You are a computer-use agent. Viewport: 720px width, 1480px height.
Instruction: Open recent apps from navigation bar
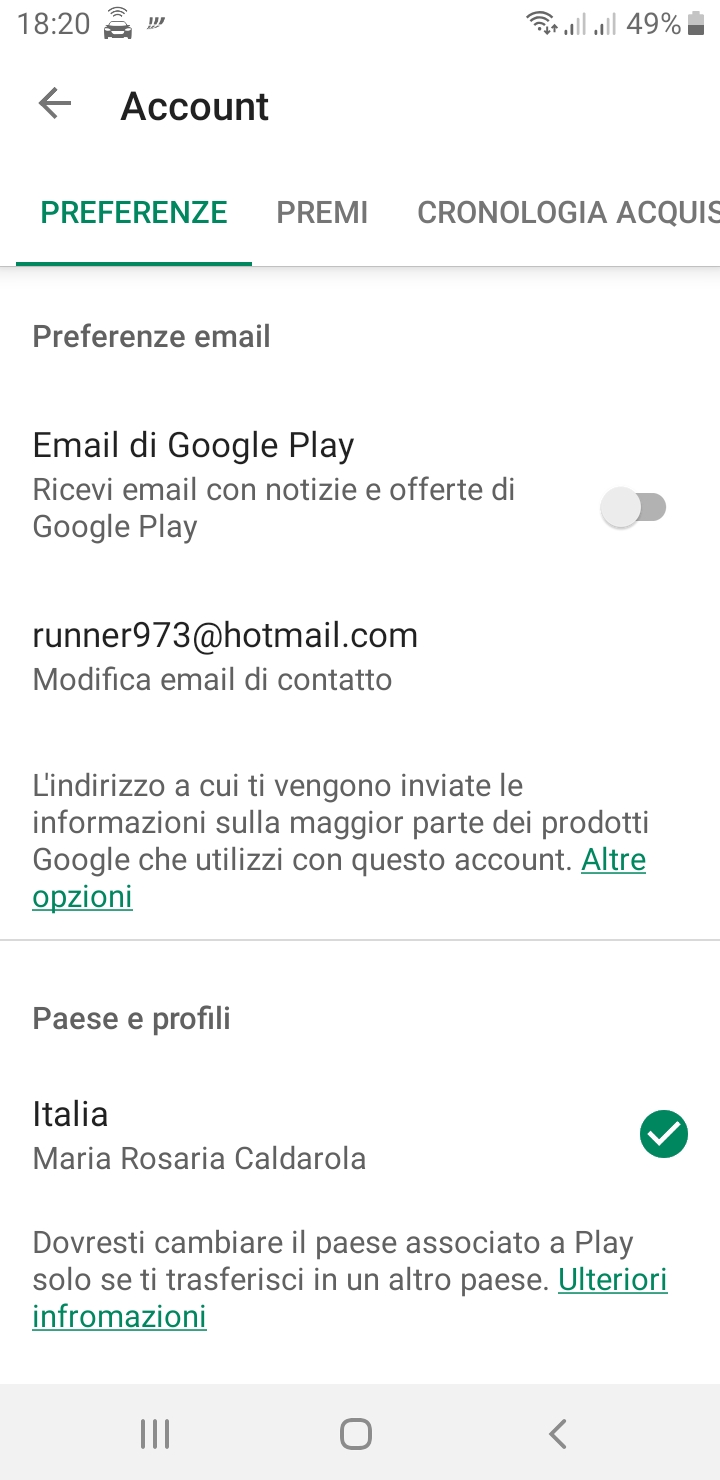pos(155,1434)
